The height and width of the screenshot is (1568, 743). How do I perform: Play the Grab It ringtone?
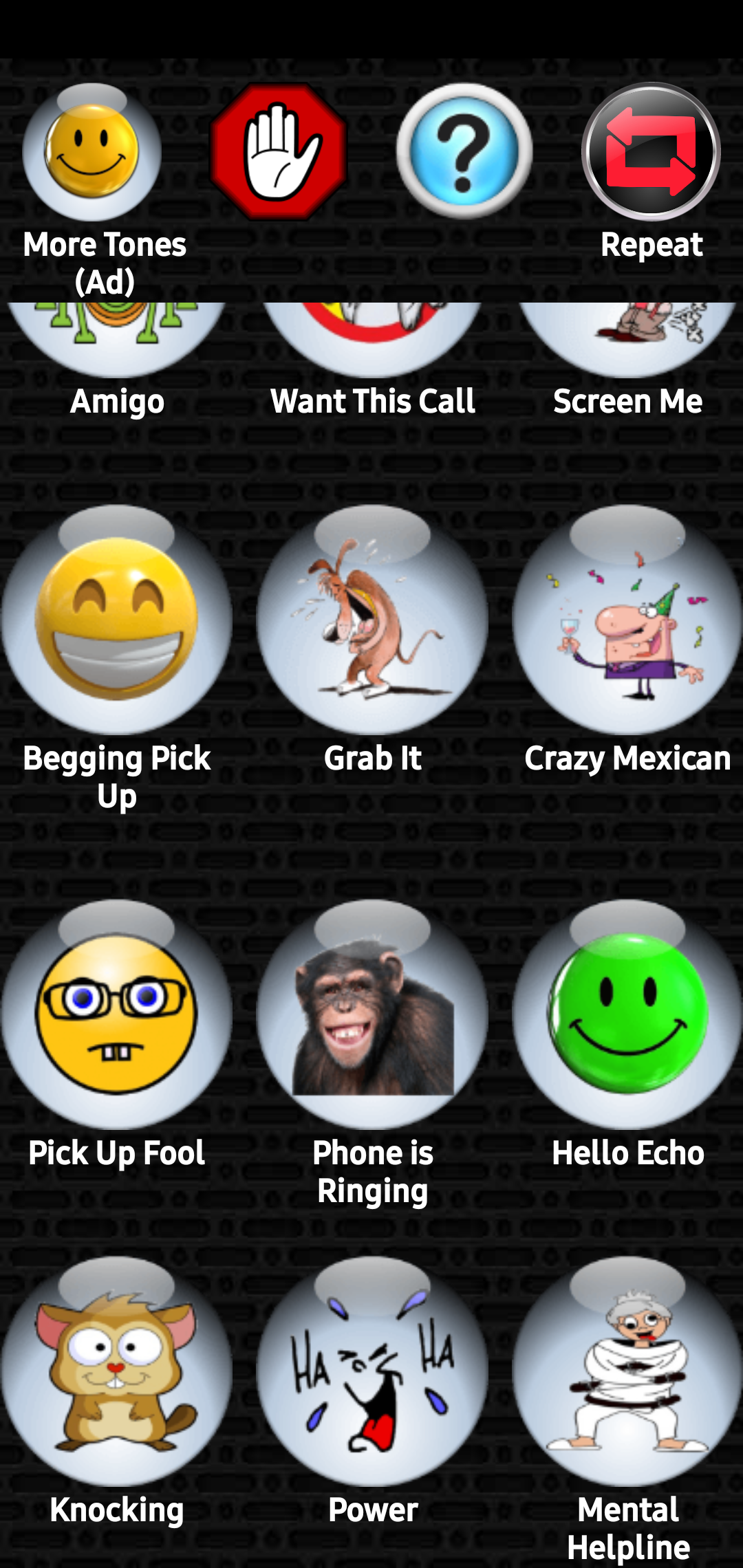tap(372, 619)
